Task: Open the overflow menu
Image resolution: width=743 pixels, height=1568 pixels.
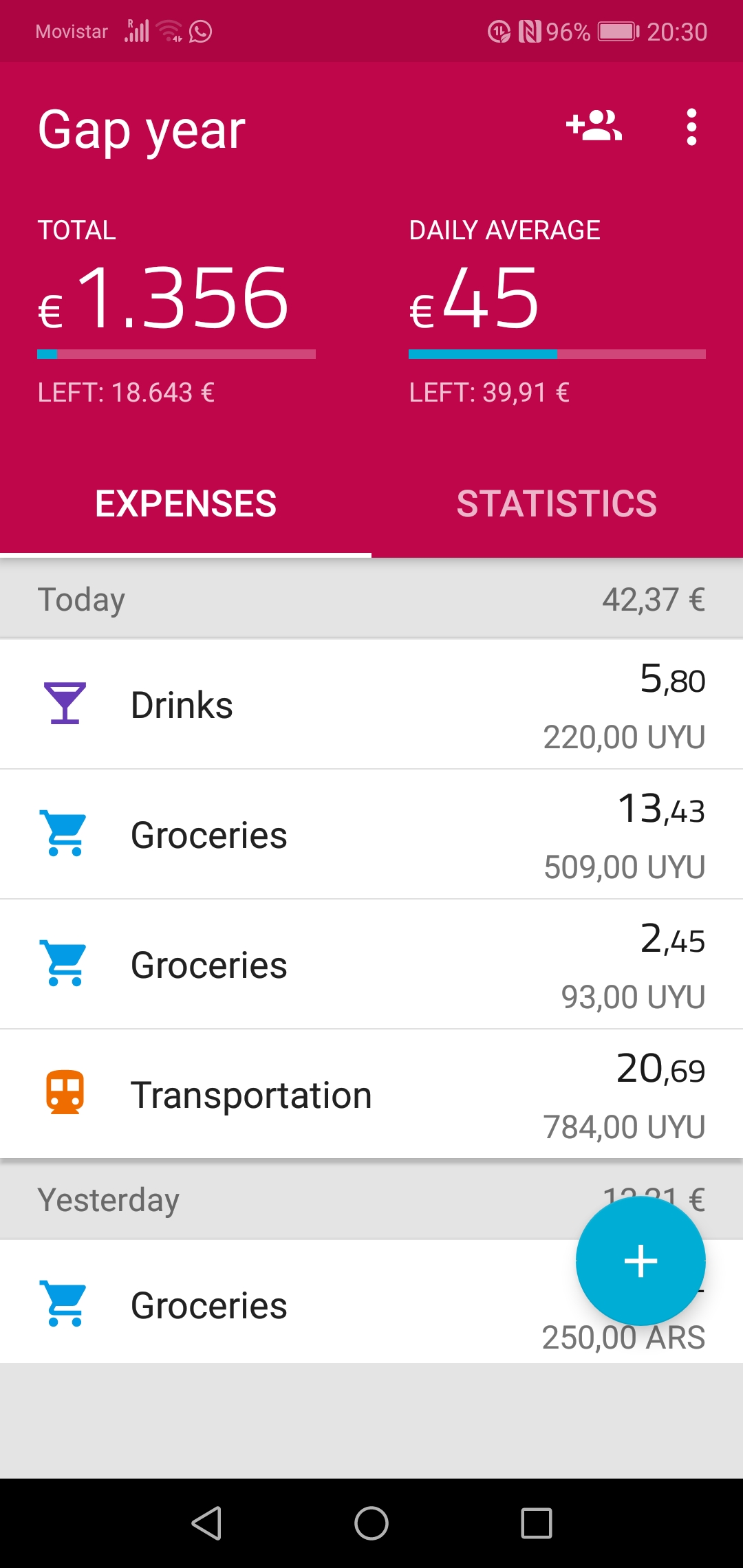Action: tap(691, 127)
